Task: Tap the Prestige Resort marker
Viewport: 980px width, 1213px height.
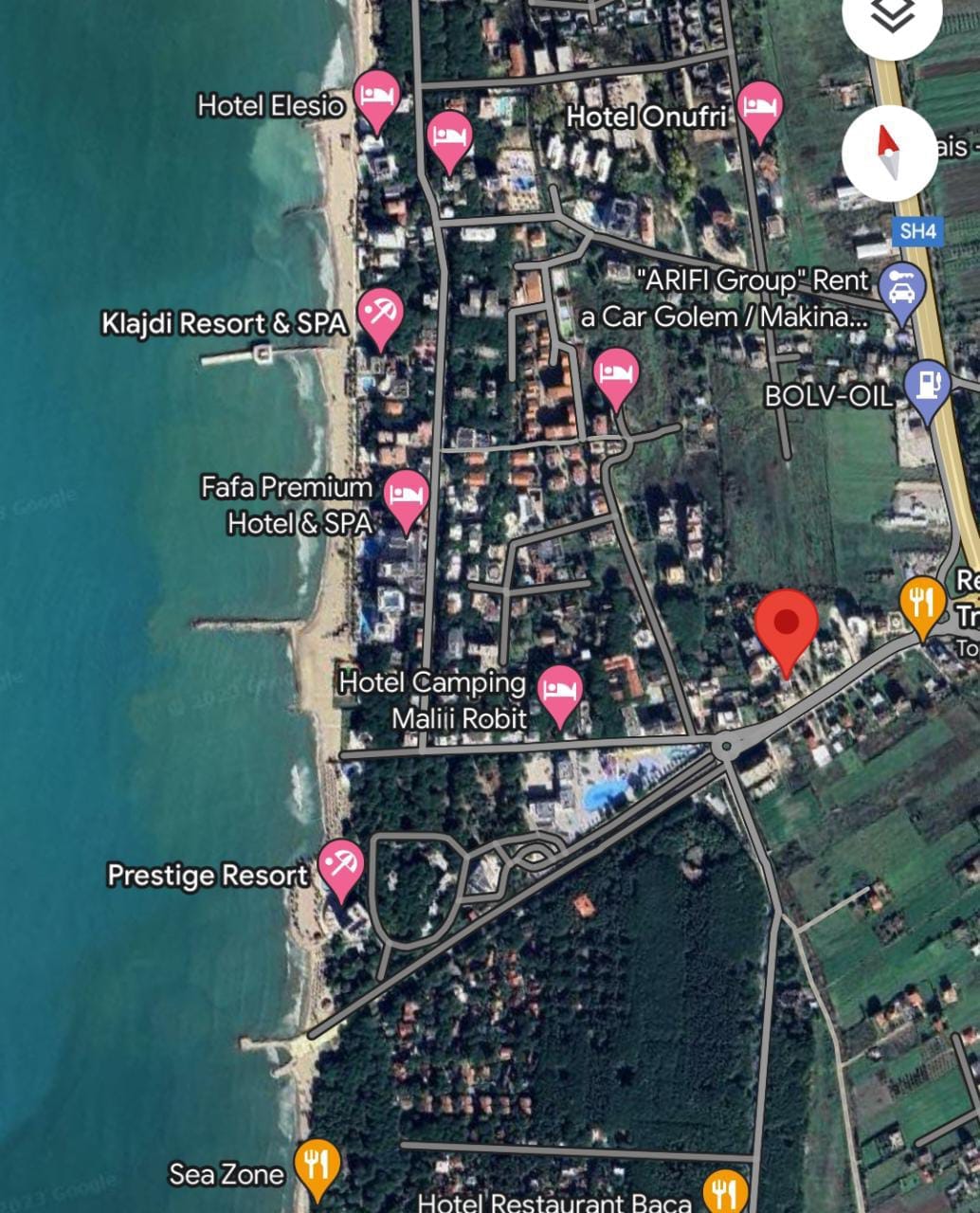Action: coord(340,868)
